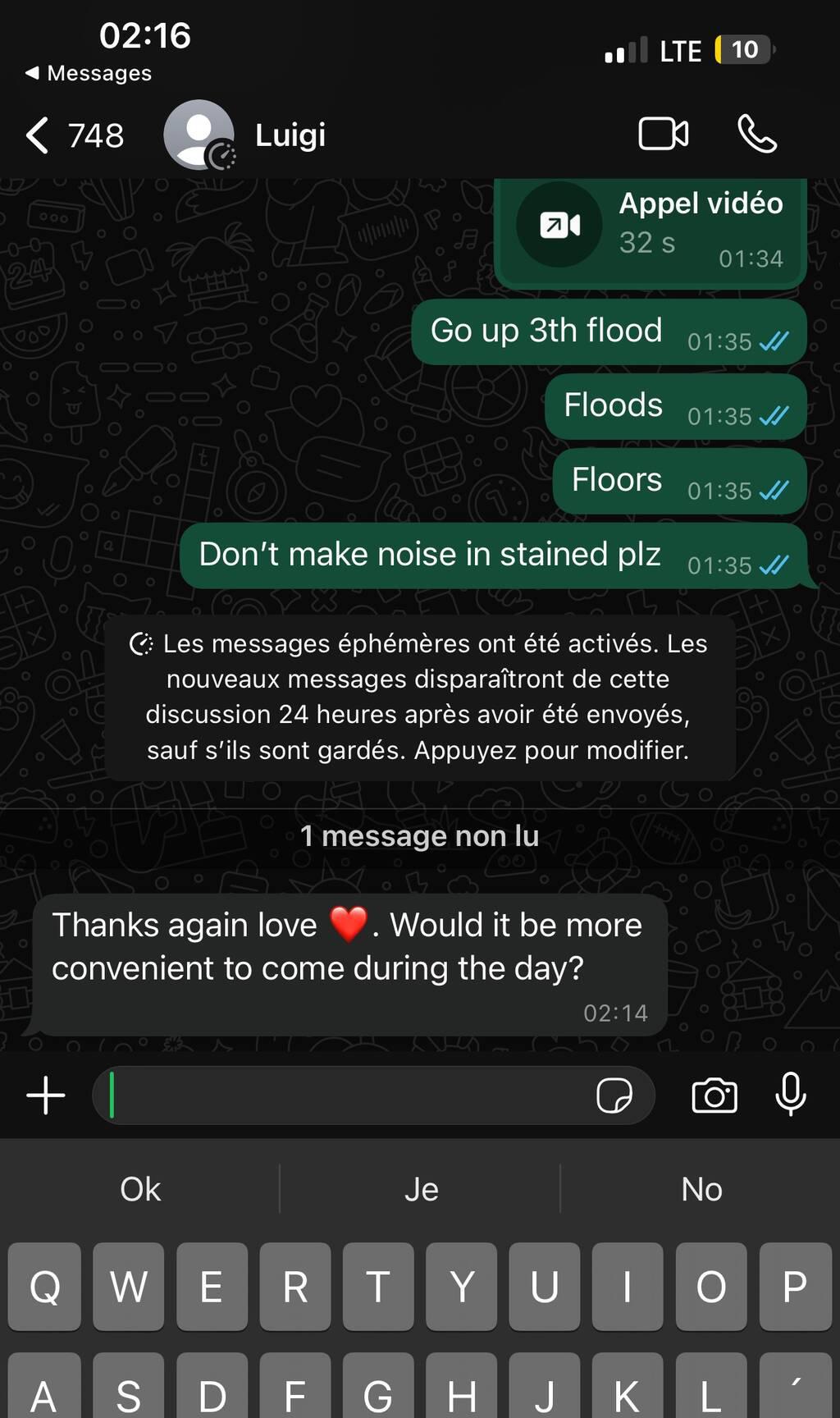The height and width of the screenshot is (1418, 840).
Task: Start a video call with Luigi
Action: 663,134
